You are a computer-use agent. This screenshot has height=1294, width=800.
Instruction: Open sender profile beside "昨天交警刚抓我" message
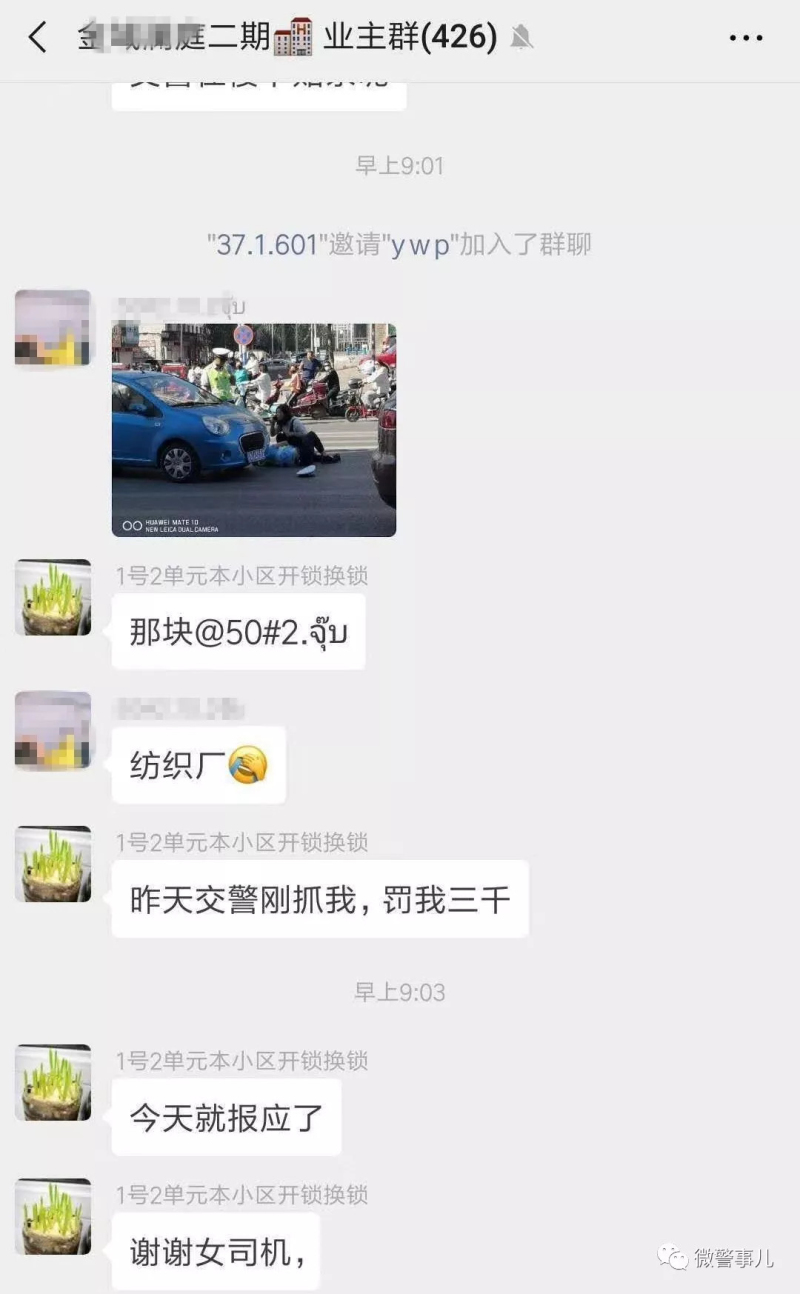pyautogui.click(x=52, y=864)
